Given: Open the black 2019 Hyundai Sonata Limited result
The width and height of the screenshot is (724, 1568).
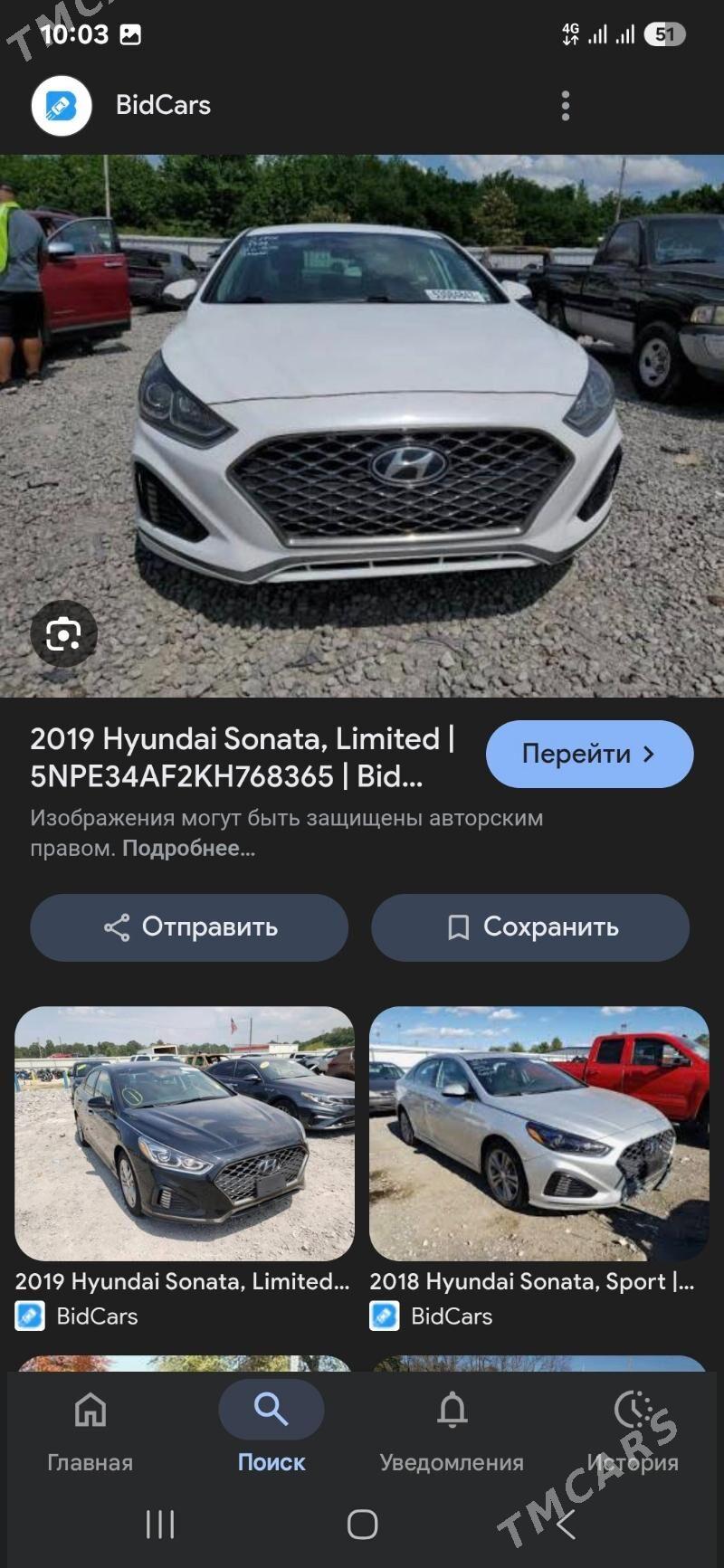Looking at the screenshot, I should [185, 1134].
